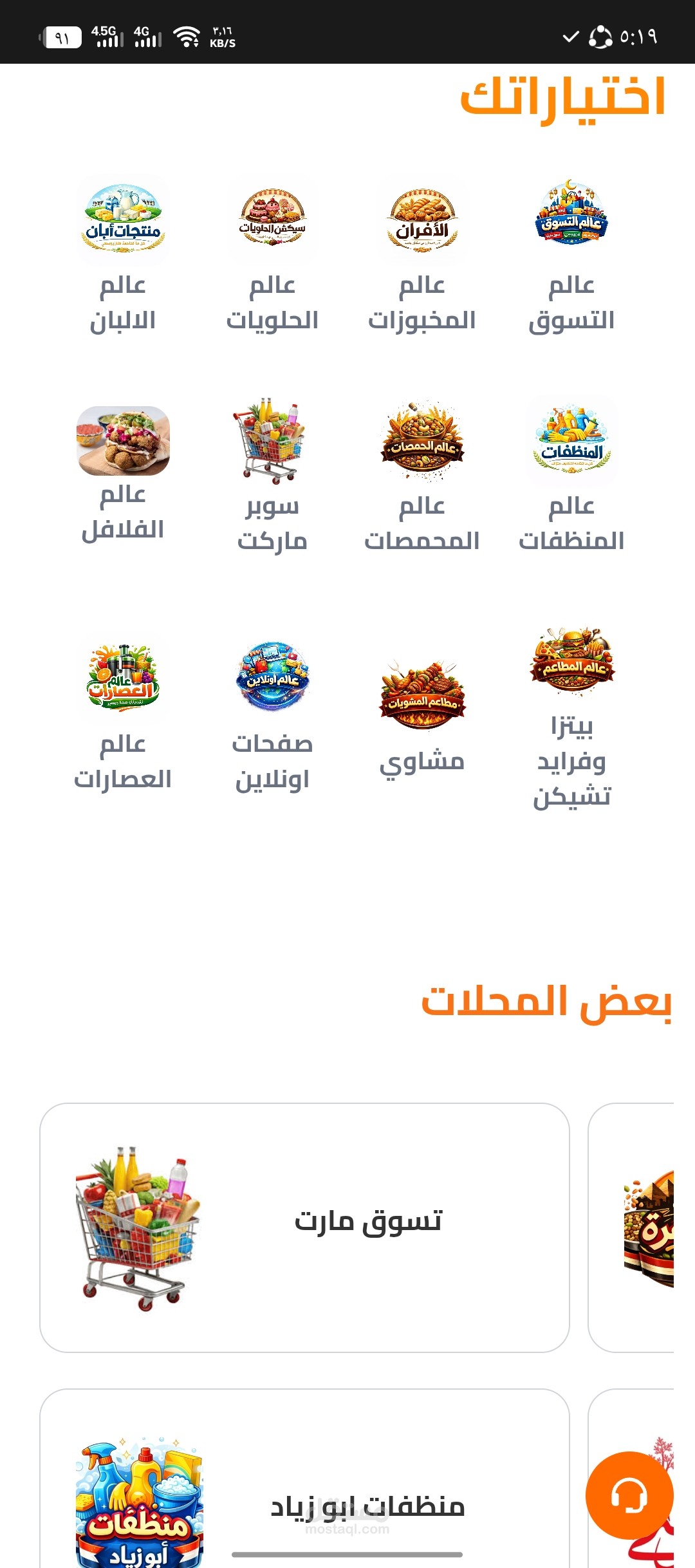This screenshot has height=1568, width=695.
Task: Tap the orange headset support button
Action: (x=629, y=1495)
